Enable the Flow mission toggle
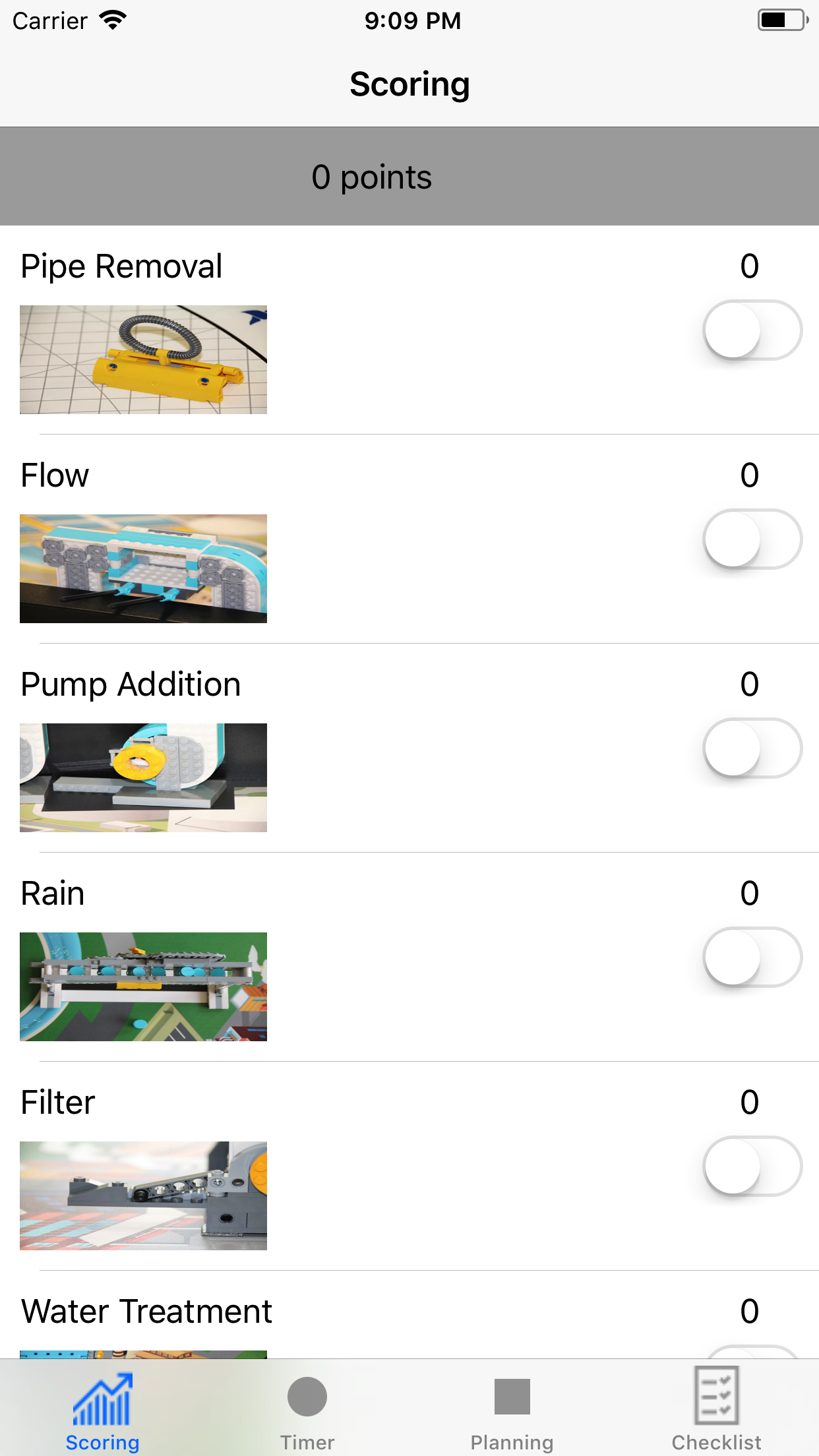Viewport: 819px width, 1456px height. 752,539
